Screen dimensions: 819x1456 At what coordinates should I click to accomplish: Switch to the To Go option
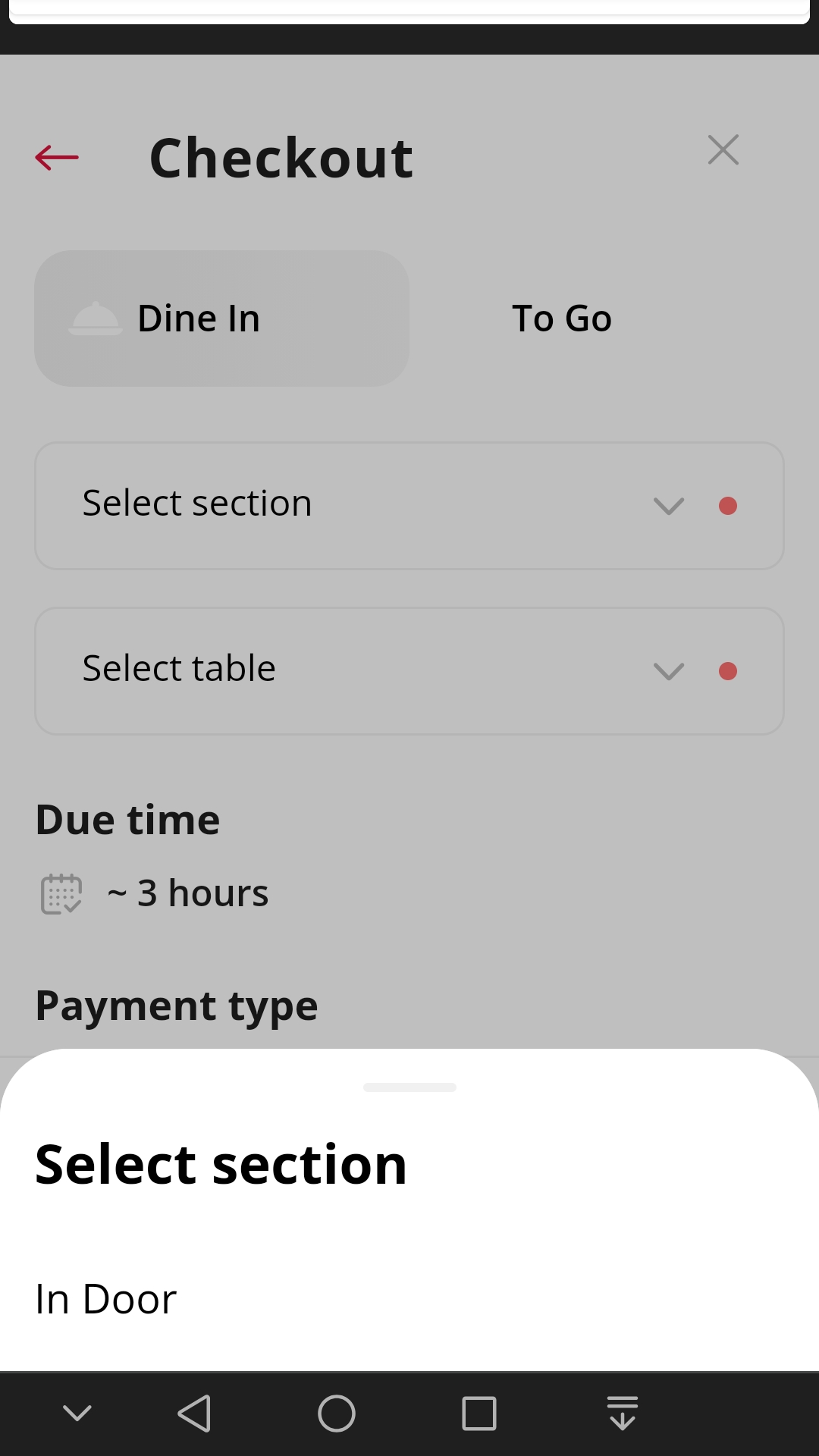562,318
